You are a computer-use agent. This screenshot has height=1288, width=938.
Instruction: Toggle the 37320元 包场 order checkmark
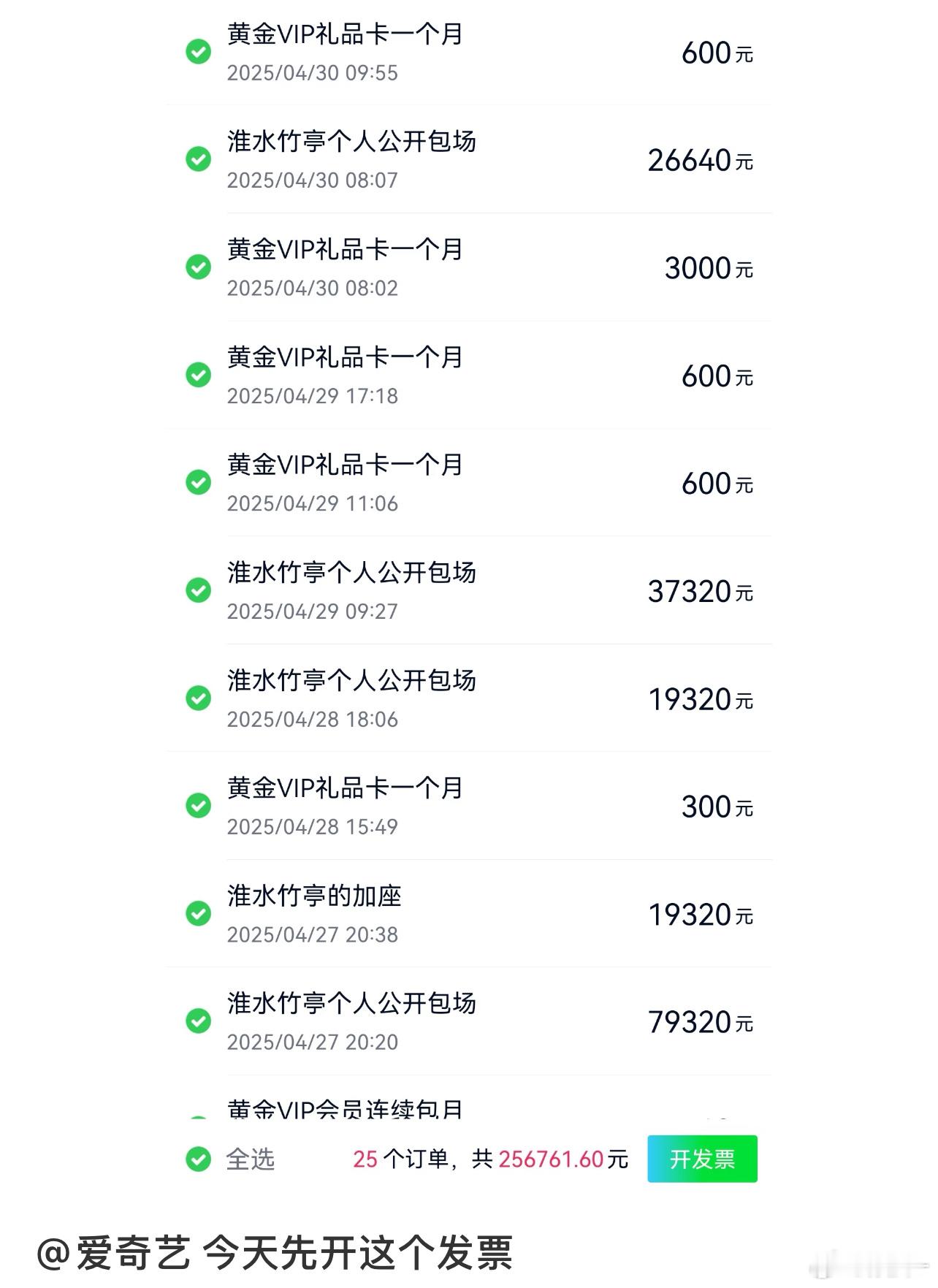coord(198,590)
